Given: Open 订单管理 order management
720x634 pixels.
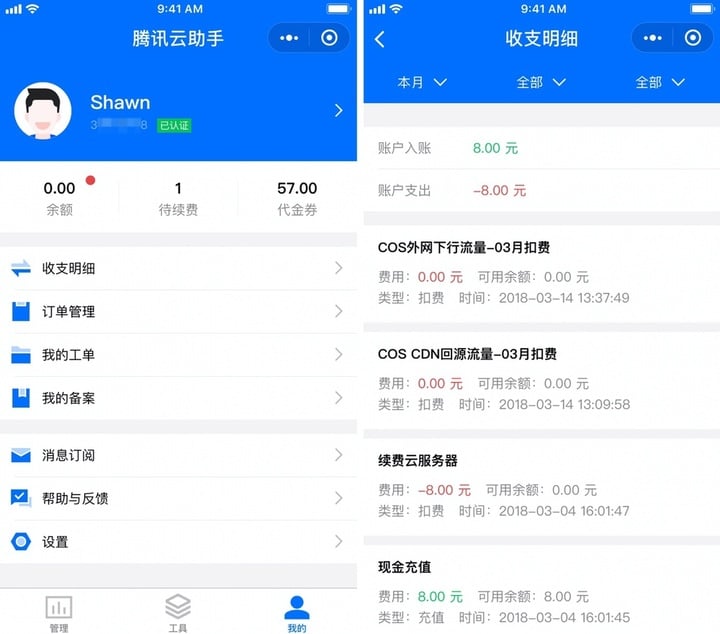Looking at the screenshot, I should pyautogui.click(x=178, y=311).
